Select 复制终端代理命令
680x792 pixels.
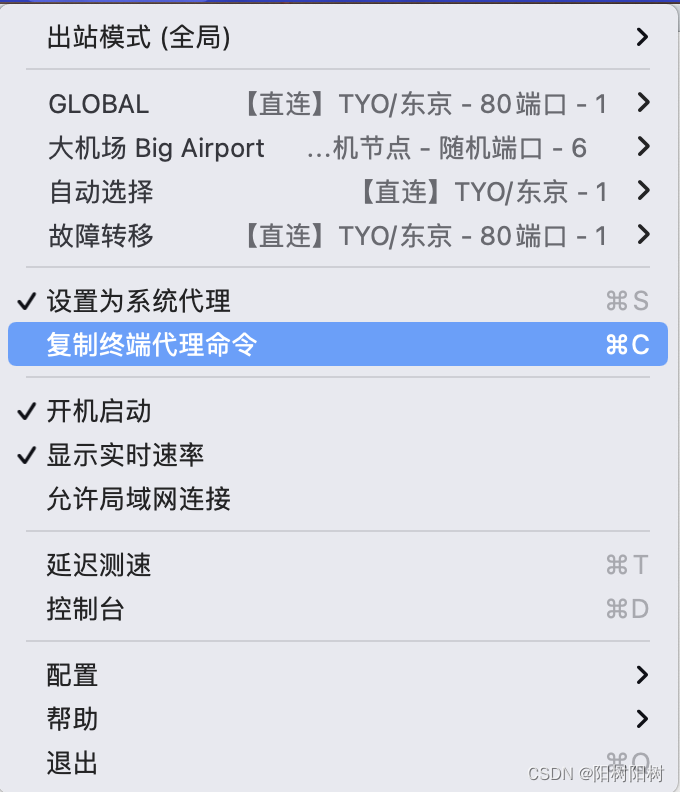tap(151, 345)
